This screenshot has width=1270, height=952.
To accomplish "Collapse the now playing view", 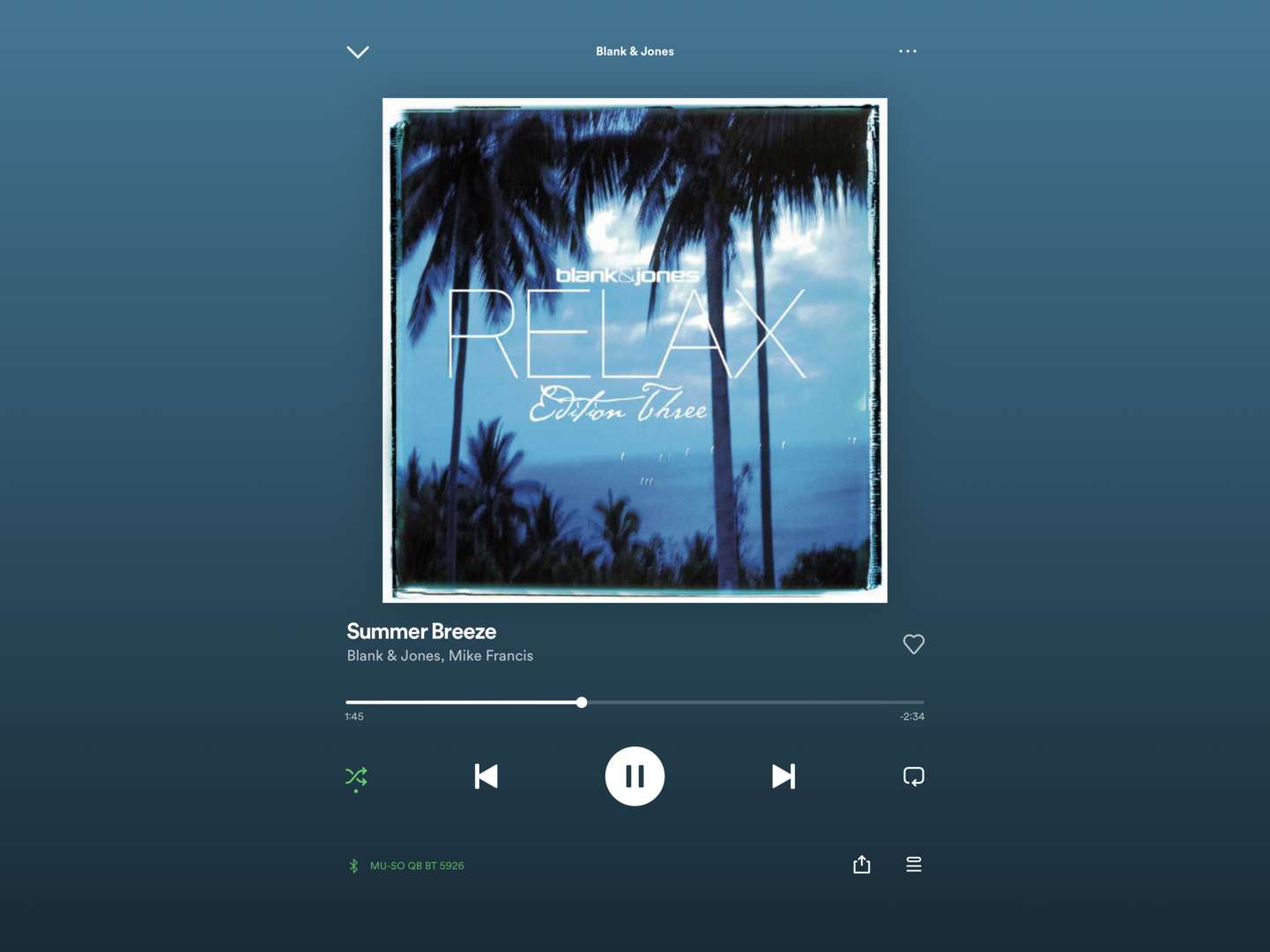I will (x=358, y=52).
